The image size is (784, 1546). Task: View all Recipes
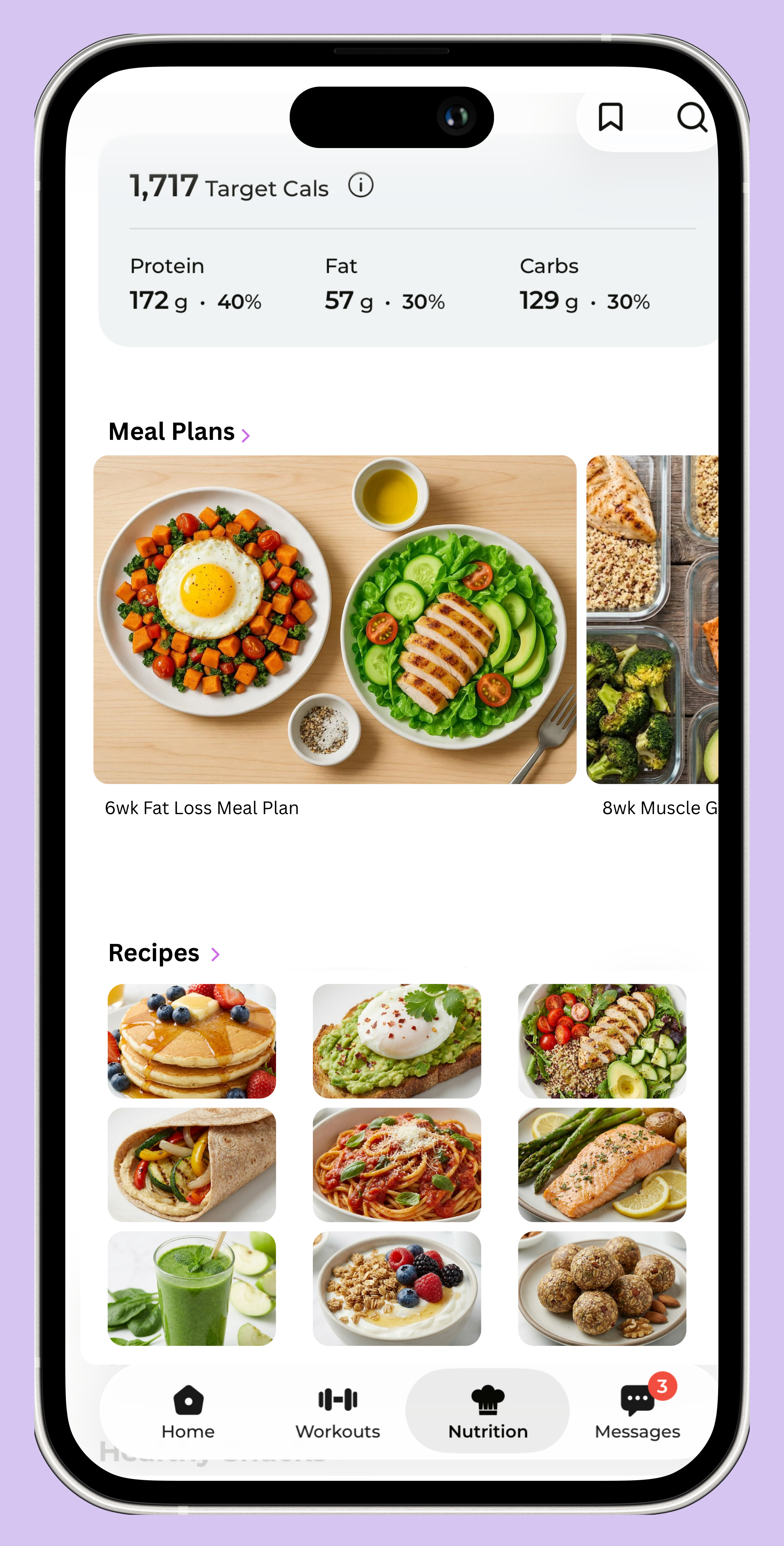pos(164,953)
